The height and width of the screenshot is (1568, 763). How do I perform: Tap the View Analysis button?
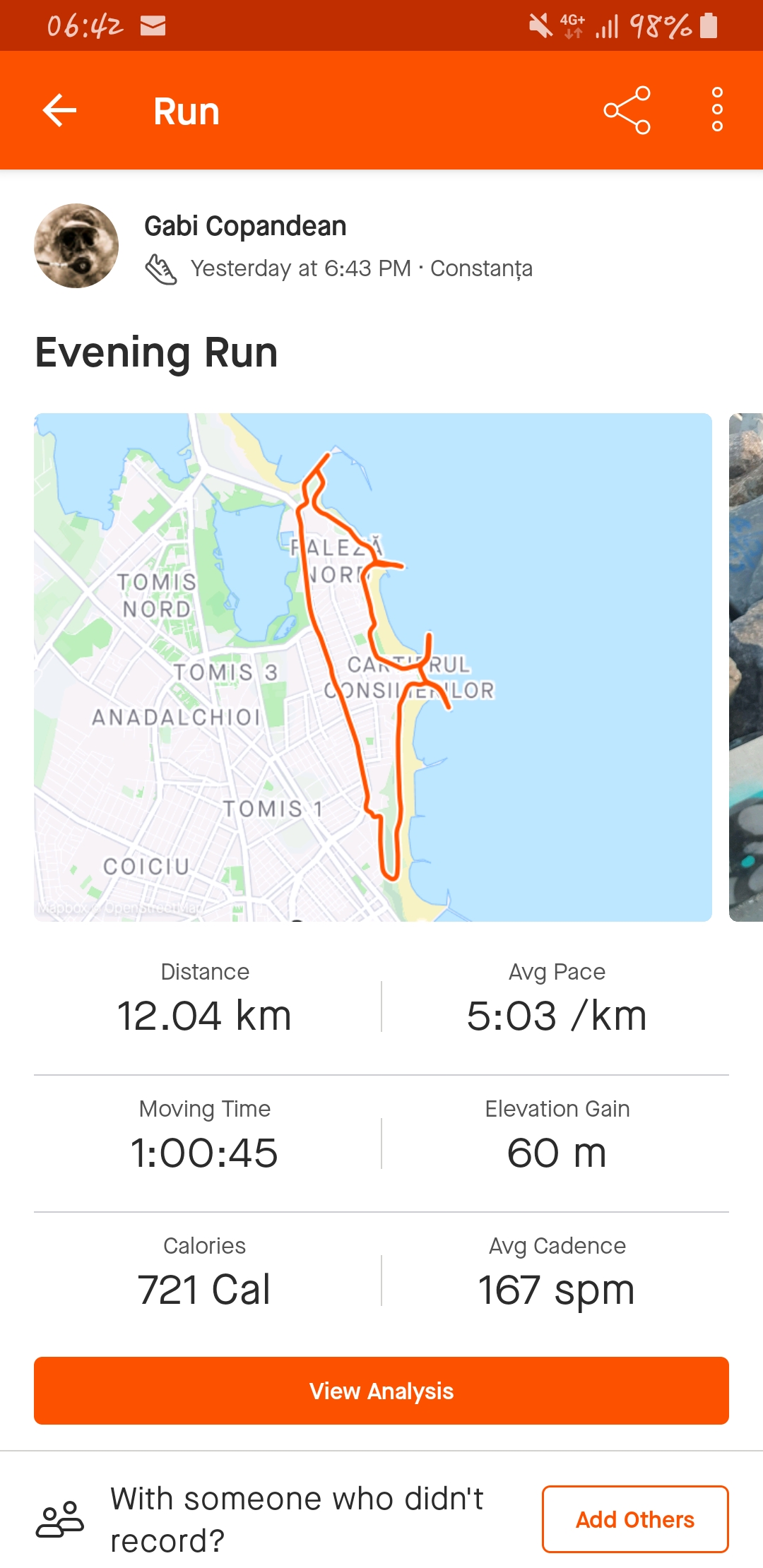[x=381, y=1391]
